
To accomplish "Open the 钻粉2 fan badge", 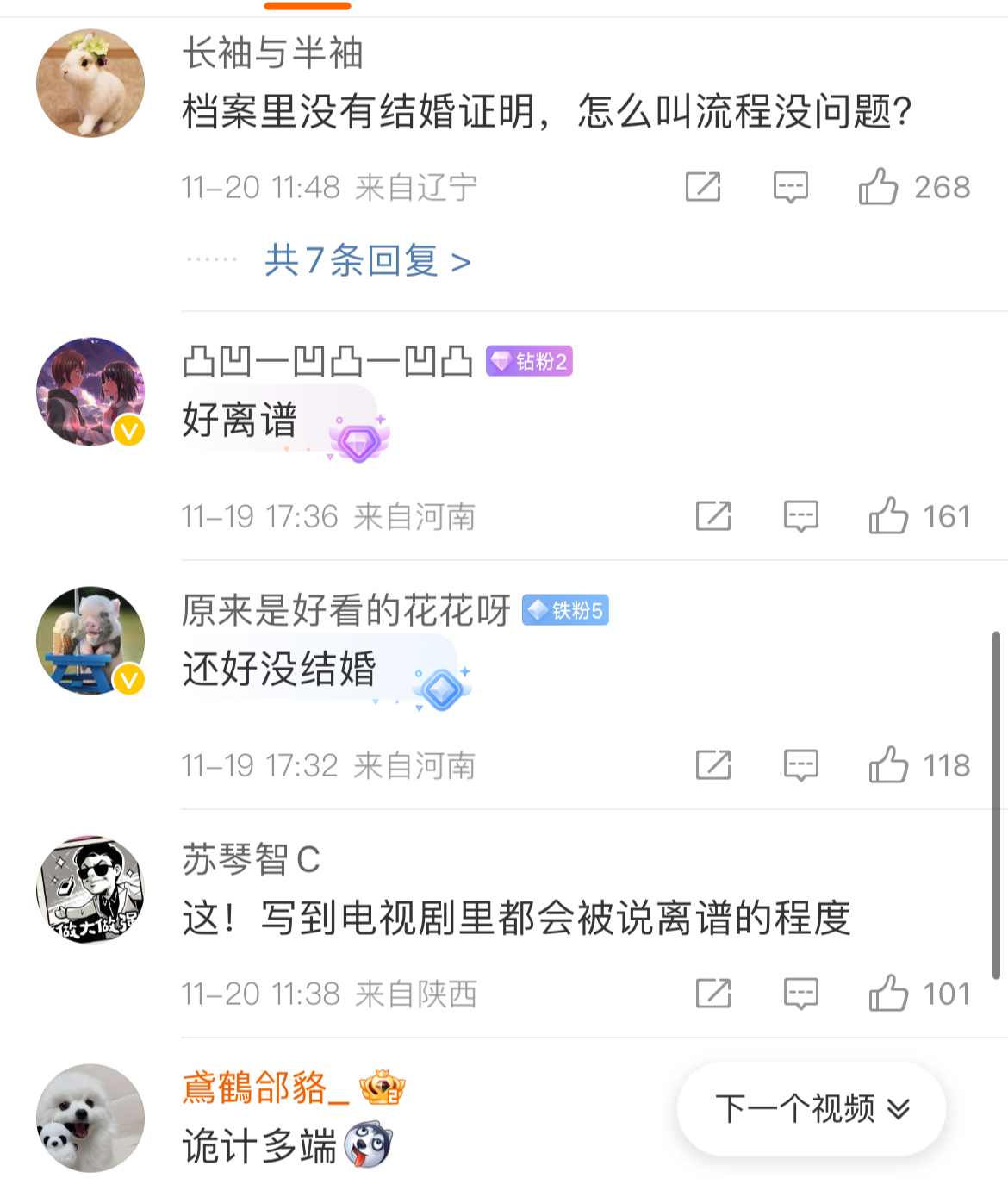I will coord(529,361).
